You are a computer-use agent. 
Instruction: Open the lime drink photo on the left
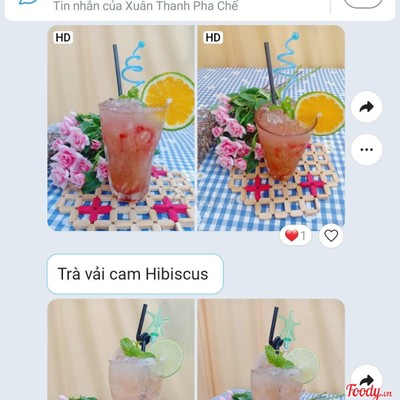121,349
